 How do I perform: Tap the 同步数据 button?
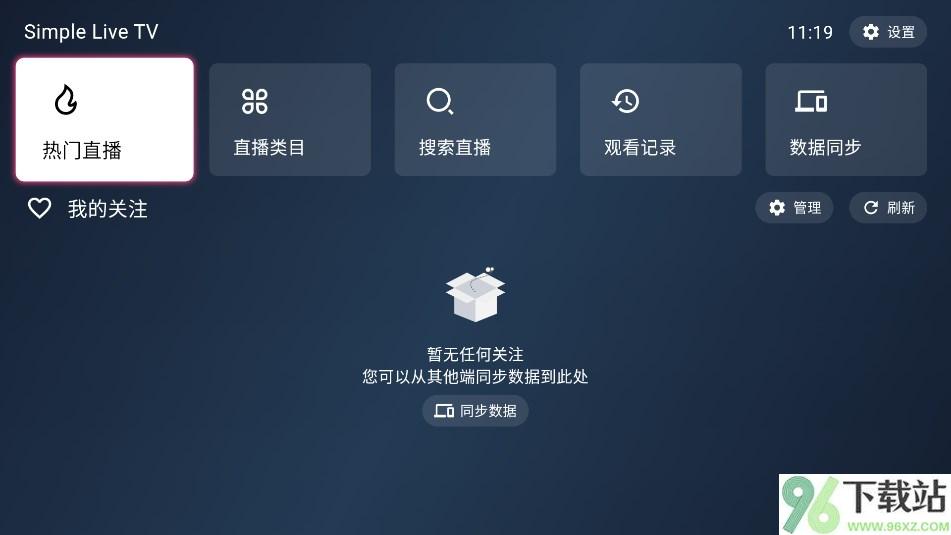475,411
